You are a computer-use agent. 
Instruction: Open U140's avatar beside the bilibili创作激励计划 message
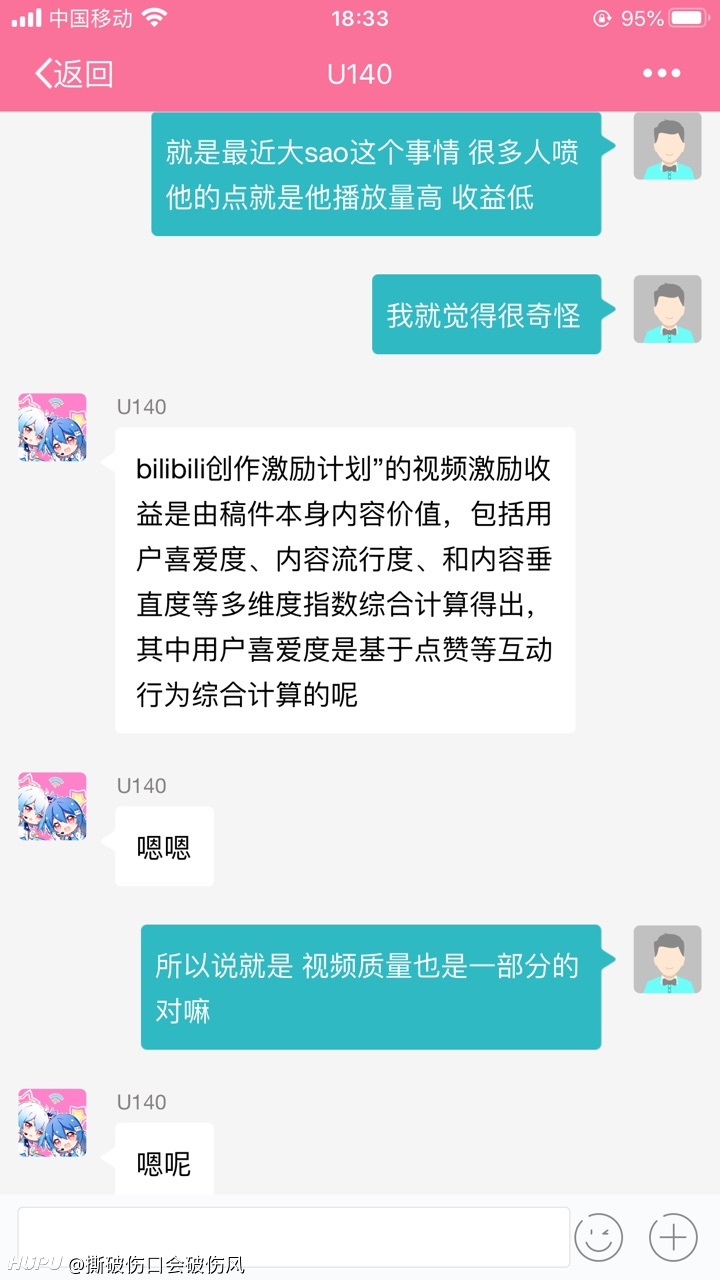point(52,427)
